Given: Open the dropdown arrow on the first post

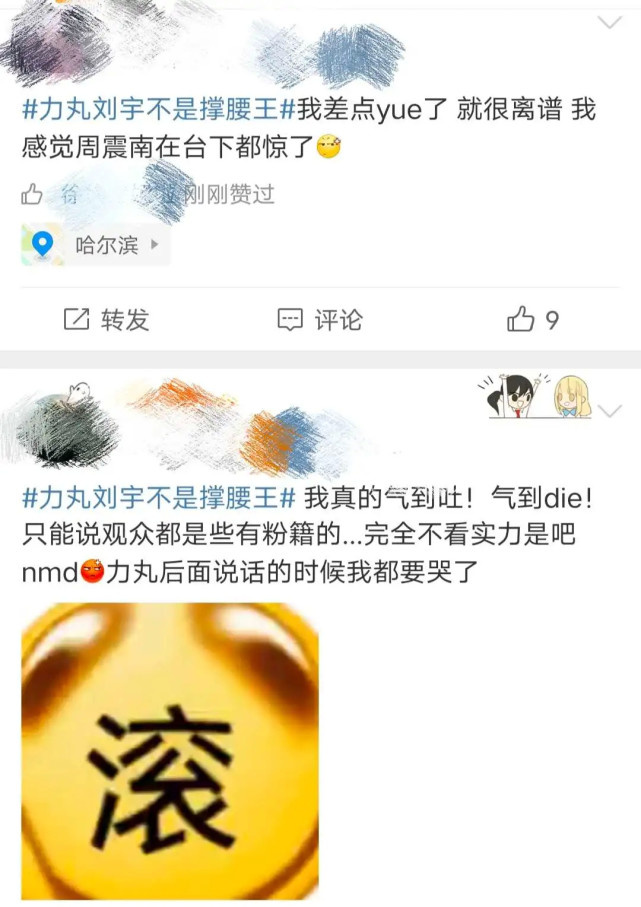Looking at the screenshot, I should [x=609, y=22].
